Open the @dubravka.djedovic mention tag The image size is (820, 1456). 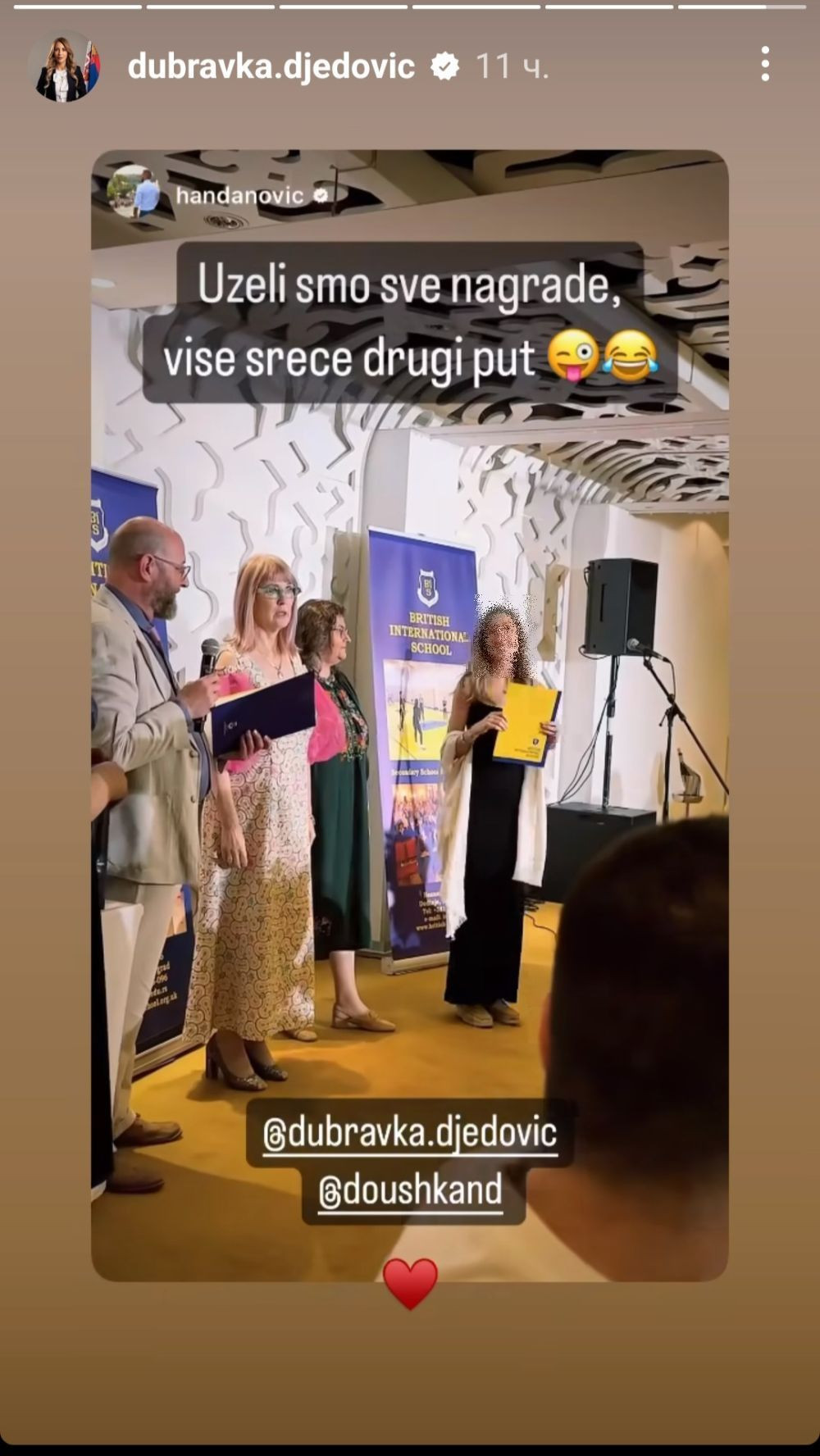[410, 1133]
